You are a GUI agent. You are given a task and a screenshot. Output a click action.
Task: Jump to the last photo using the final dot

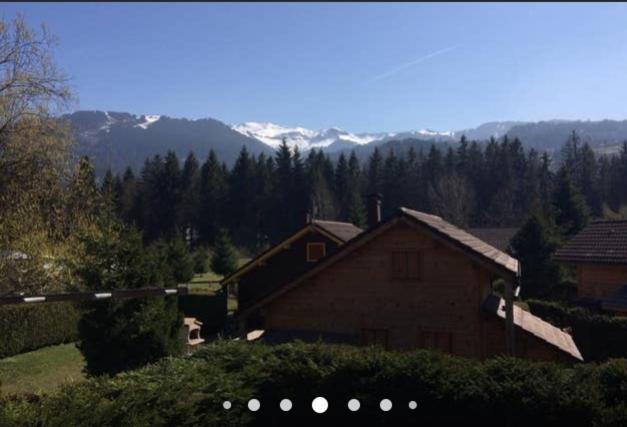pyautogui.click(x=412, y=405)
